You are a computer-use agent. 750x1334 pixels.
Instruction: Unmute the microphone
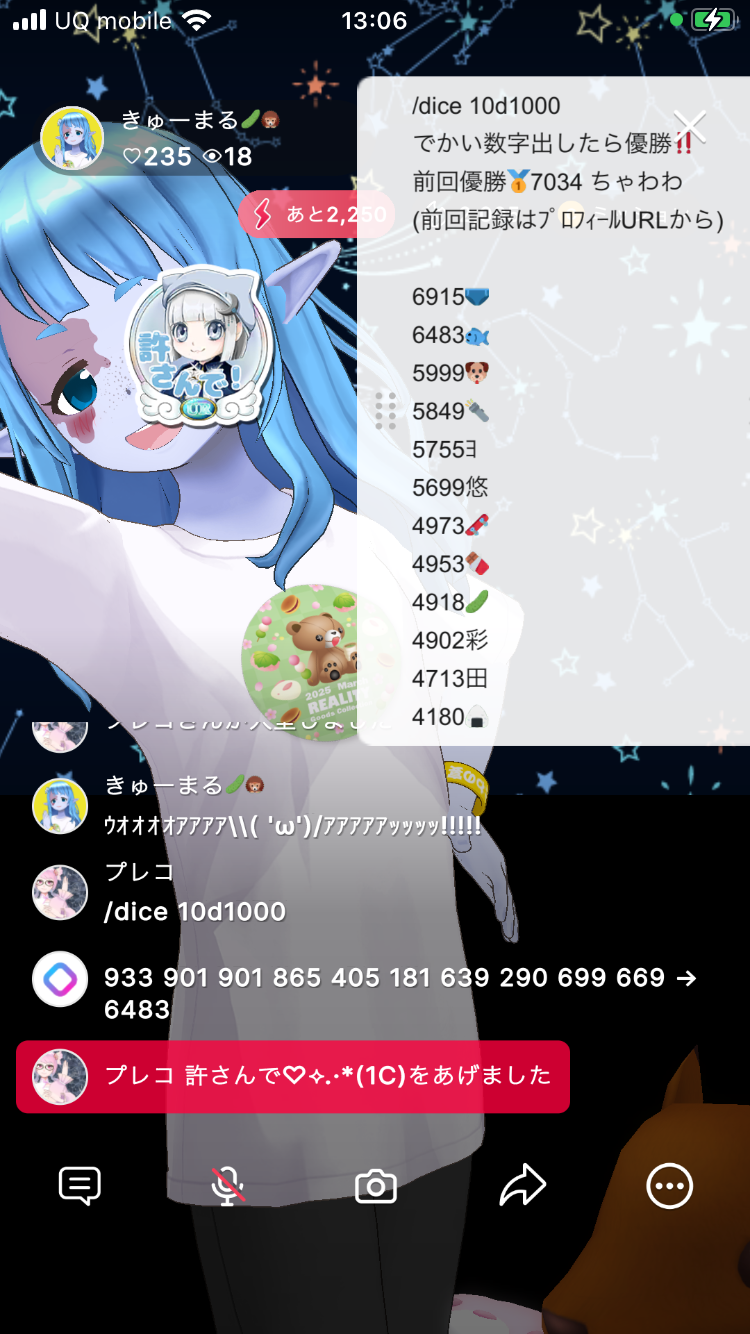click(x=228, y=1186)
